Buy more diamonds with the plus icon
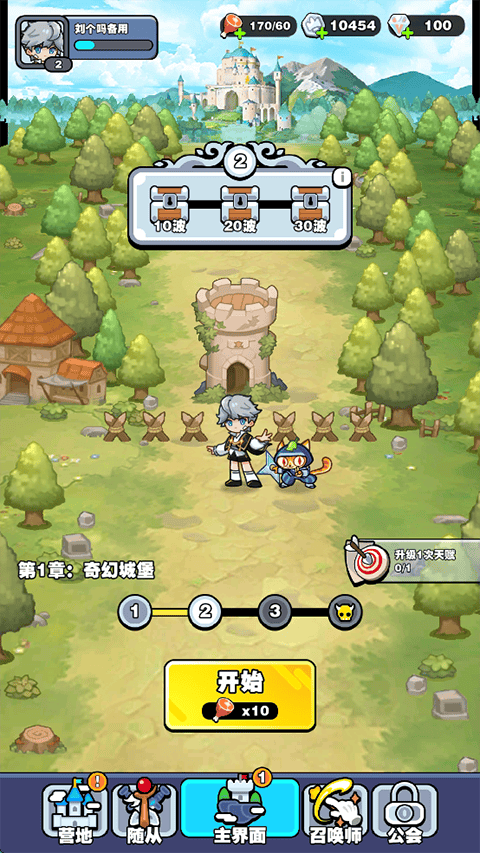 pos(406,33)
